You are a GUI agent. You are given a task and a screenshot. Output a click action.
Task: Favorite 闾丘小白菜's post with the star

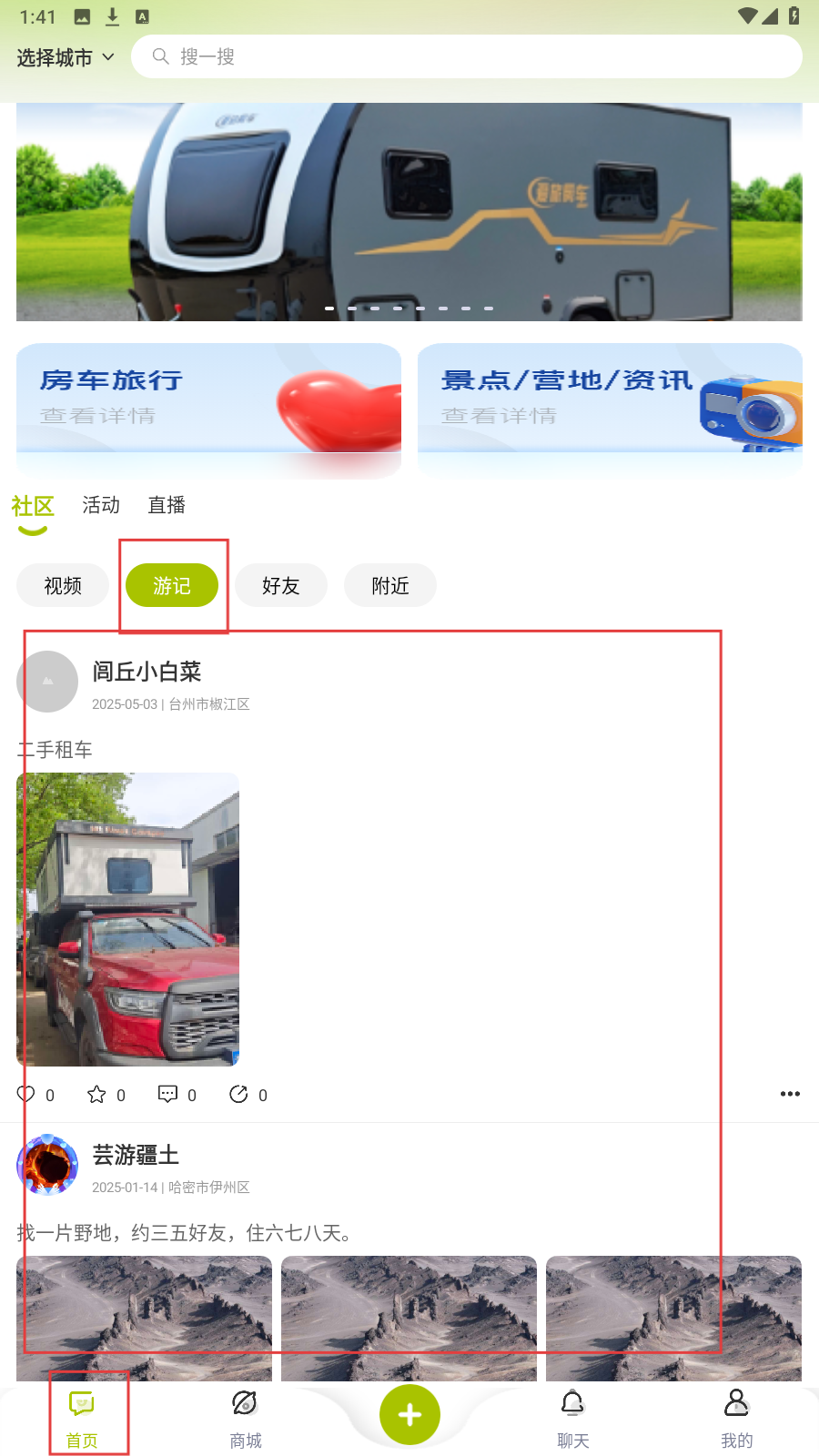(96, 1095)
